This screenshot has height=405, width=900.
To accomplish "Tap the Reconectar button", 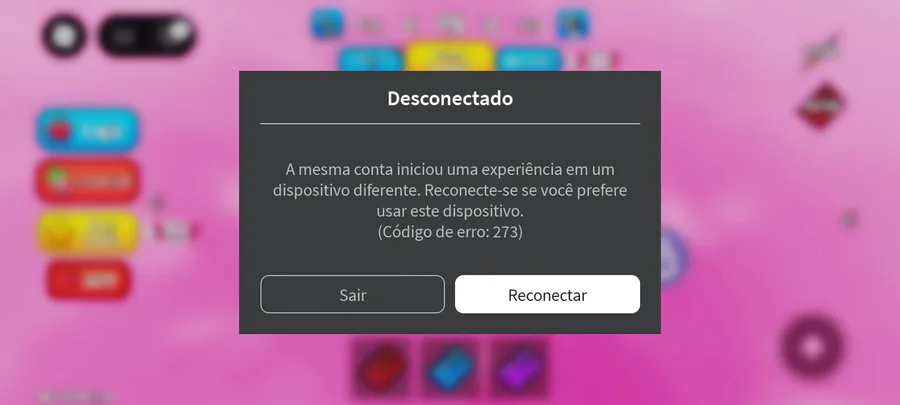I will point(547,295).
